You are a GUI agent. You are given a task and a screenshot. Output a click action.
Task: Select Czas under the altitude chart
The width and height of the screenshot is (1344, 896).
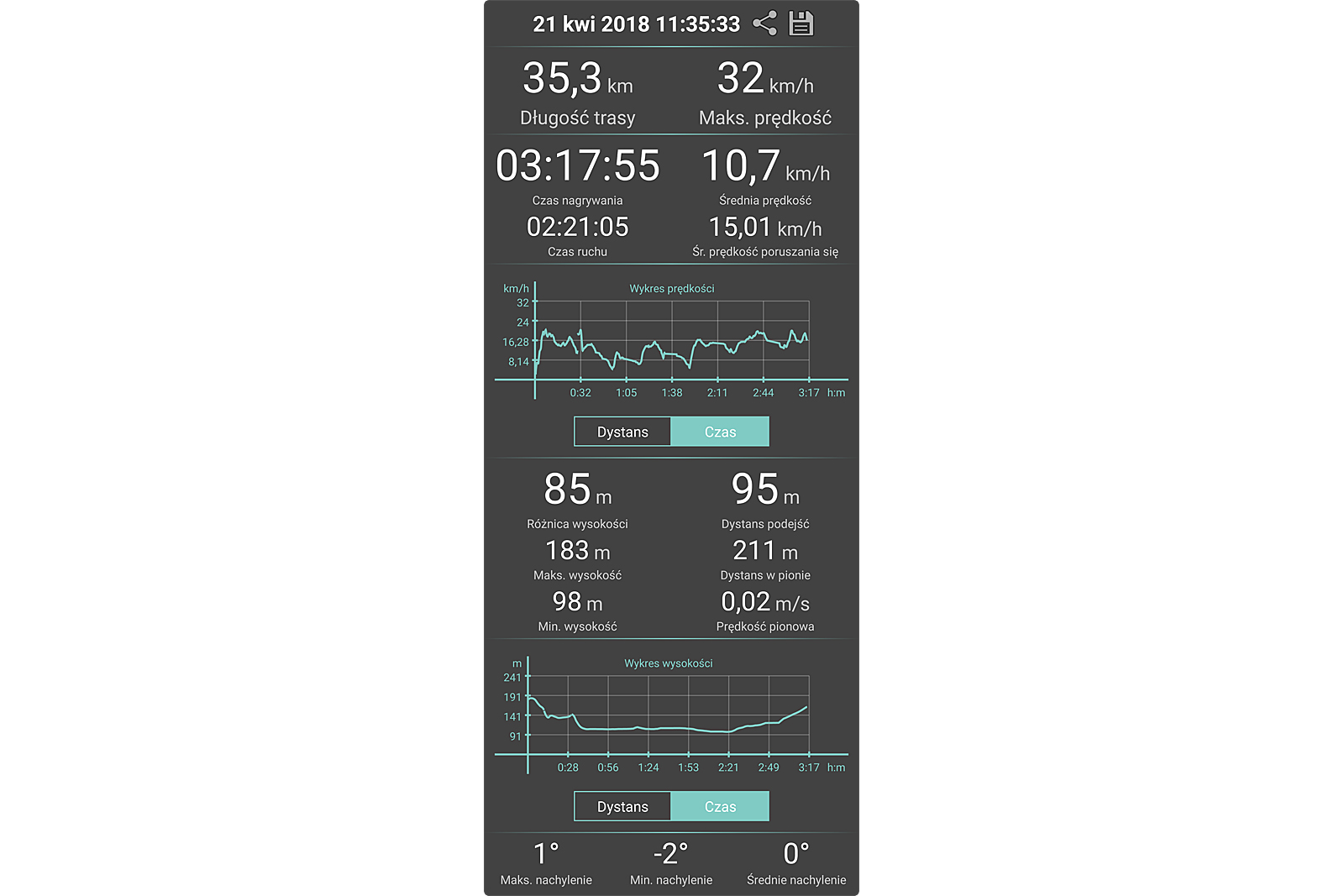click(720, 806)
